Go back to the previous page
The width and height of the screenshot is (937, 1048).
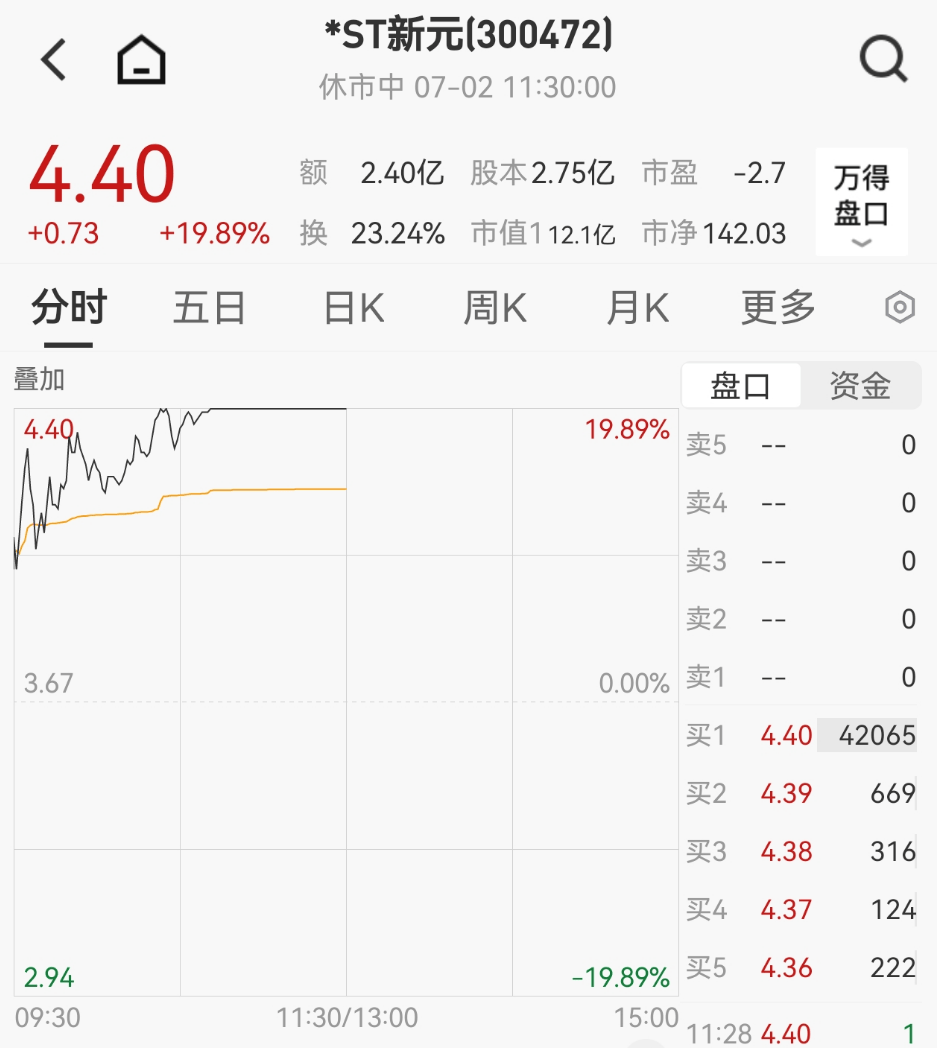point(53,60)
